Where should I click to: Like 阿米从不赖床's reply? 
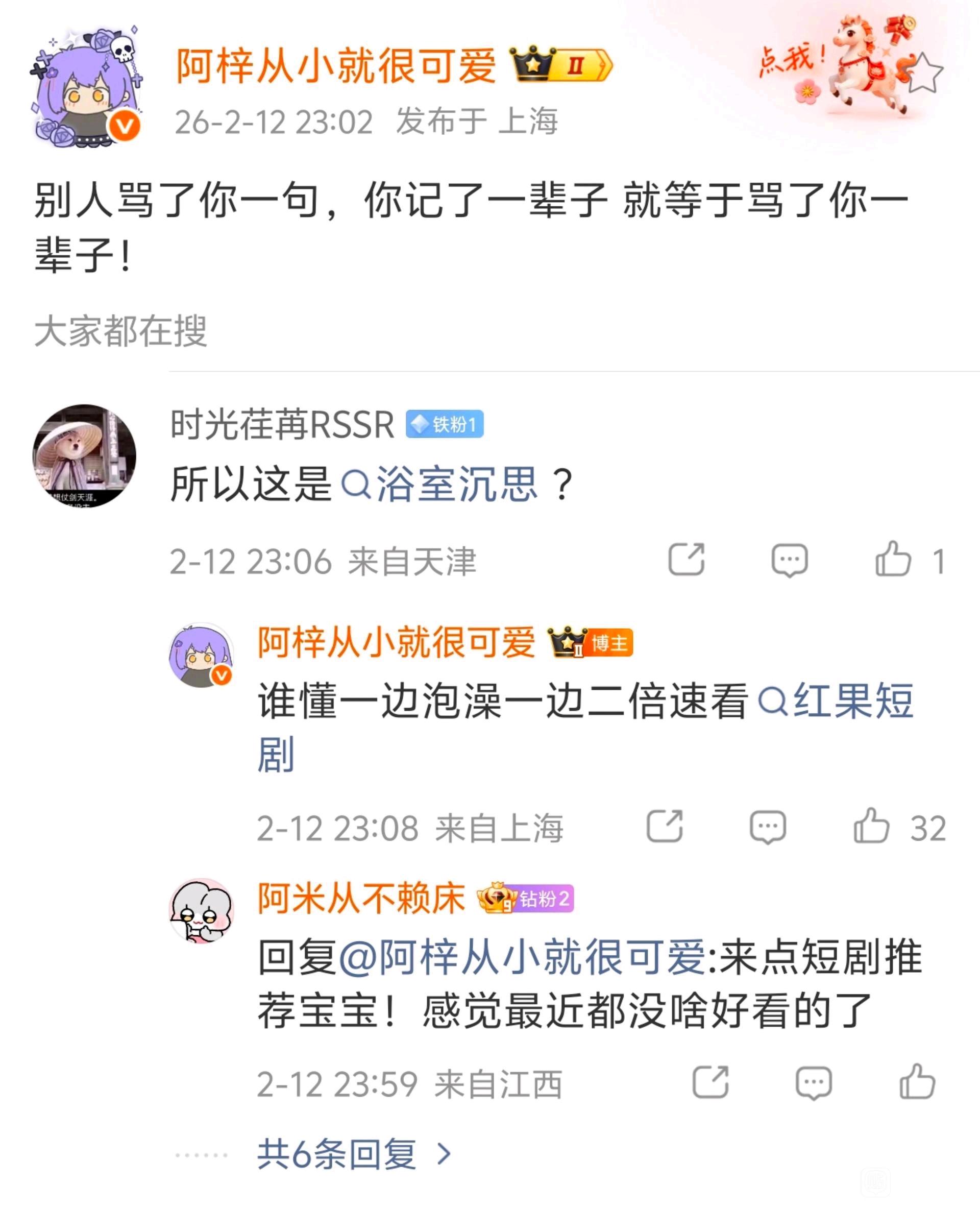point(917,1082)
